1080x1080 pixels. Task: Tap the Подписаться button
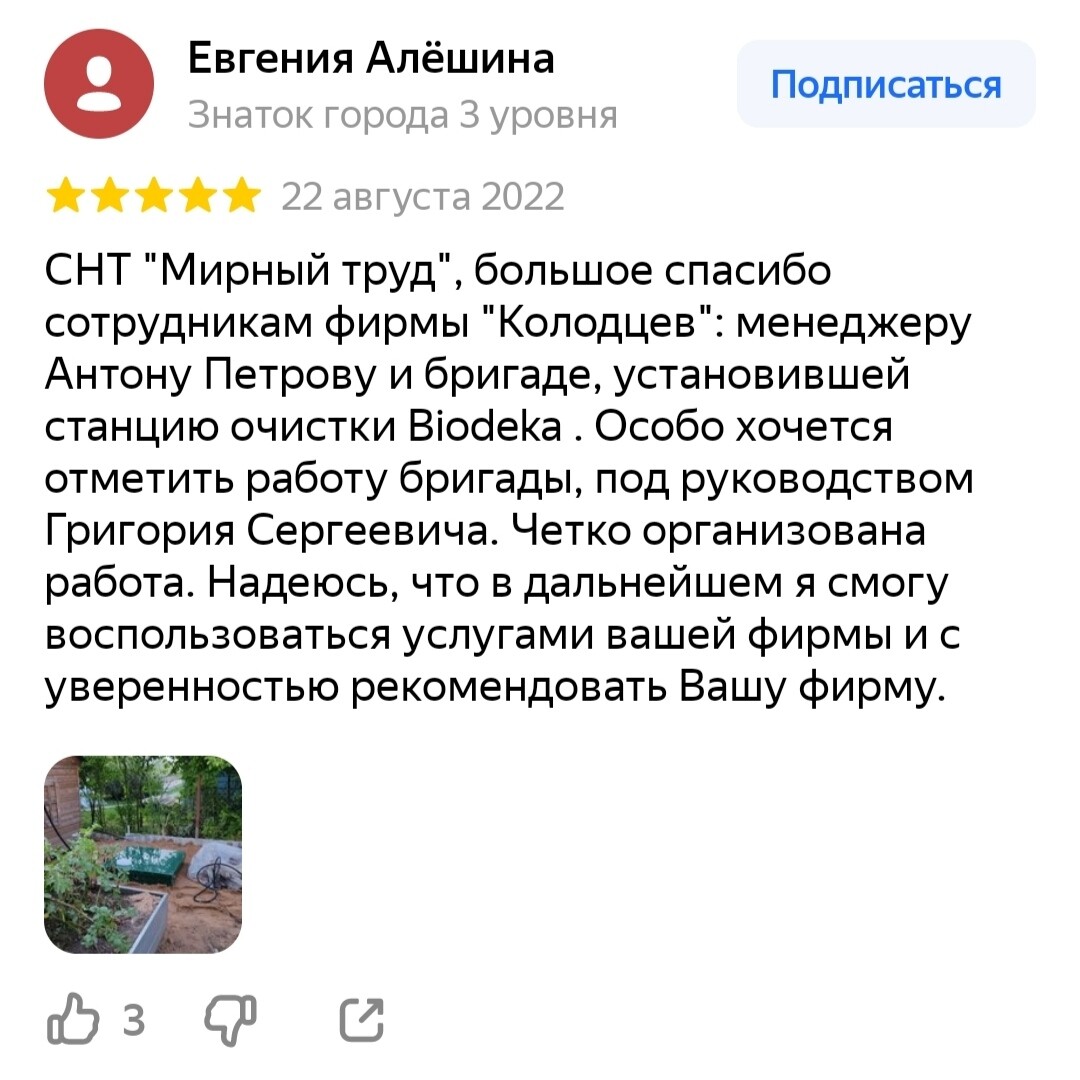[x=886, y=84]
